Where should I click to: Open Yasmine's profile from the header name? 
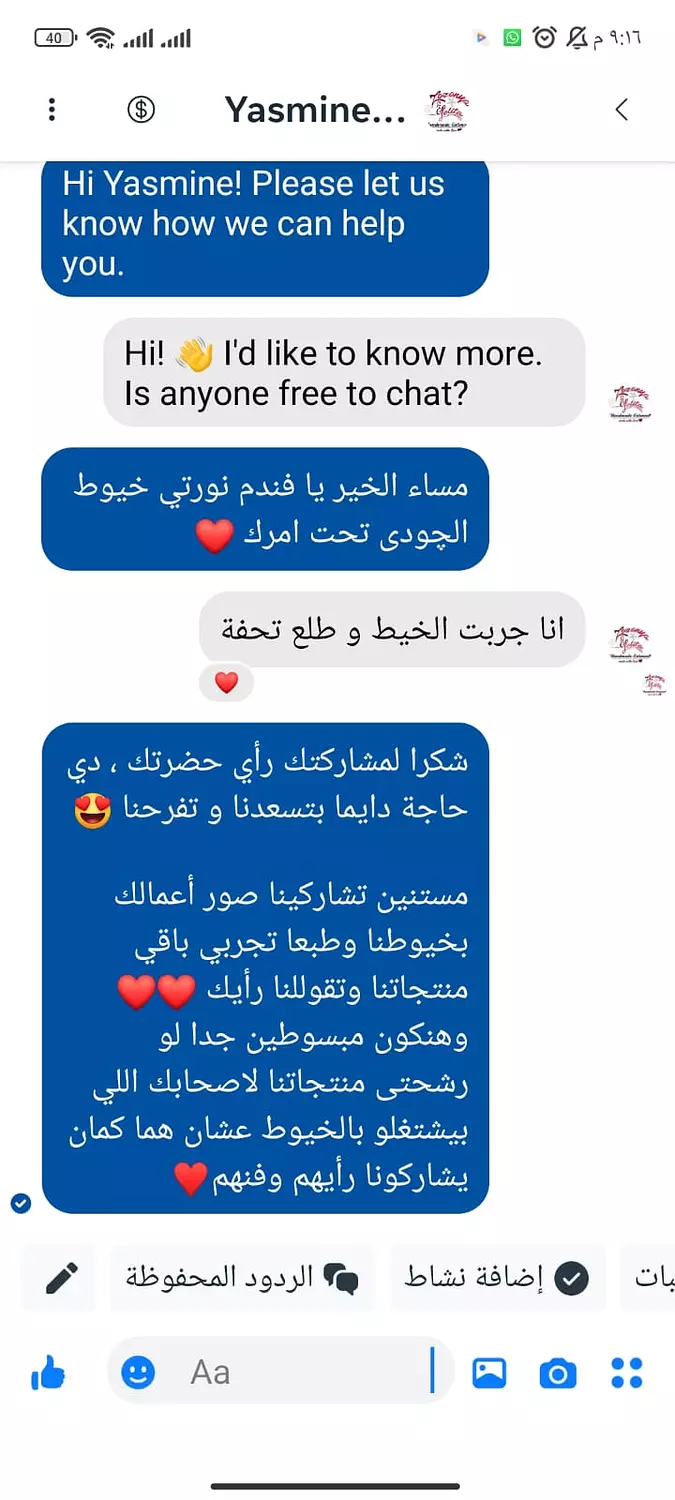point(314,110)
